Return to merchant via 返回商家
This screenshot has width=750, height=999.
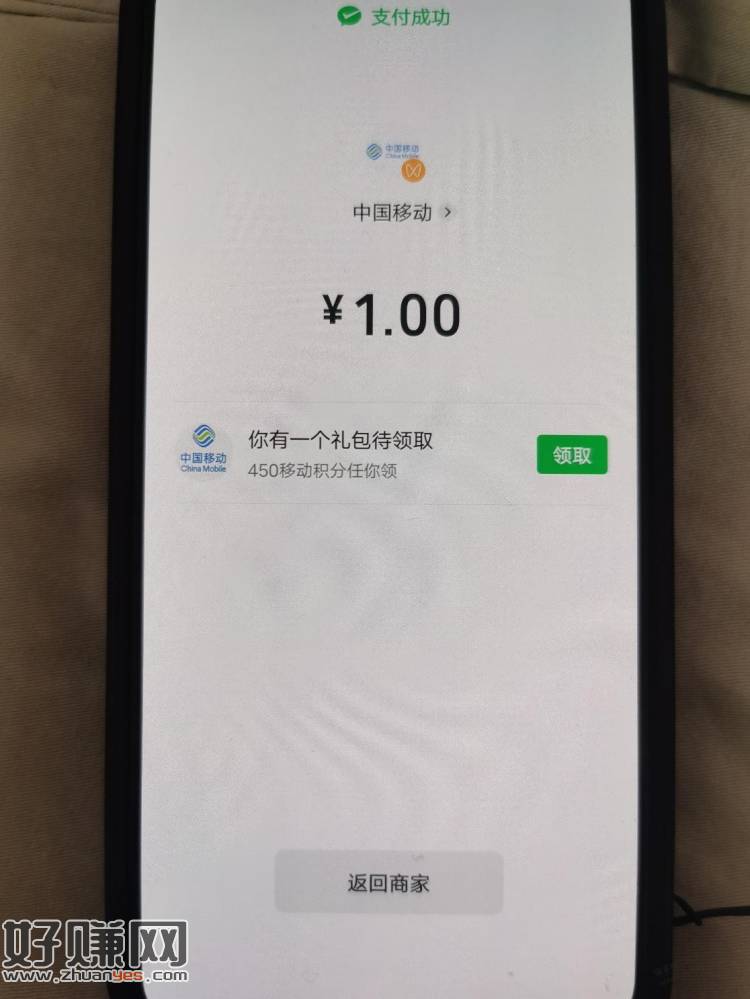(389, 882)
